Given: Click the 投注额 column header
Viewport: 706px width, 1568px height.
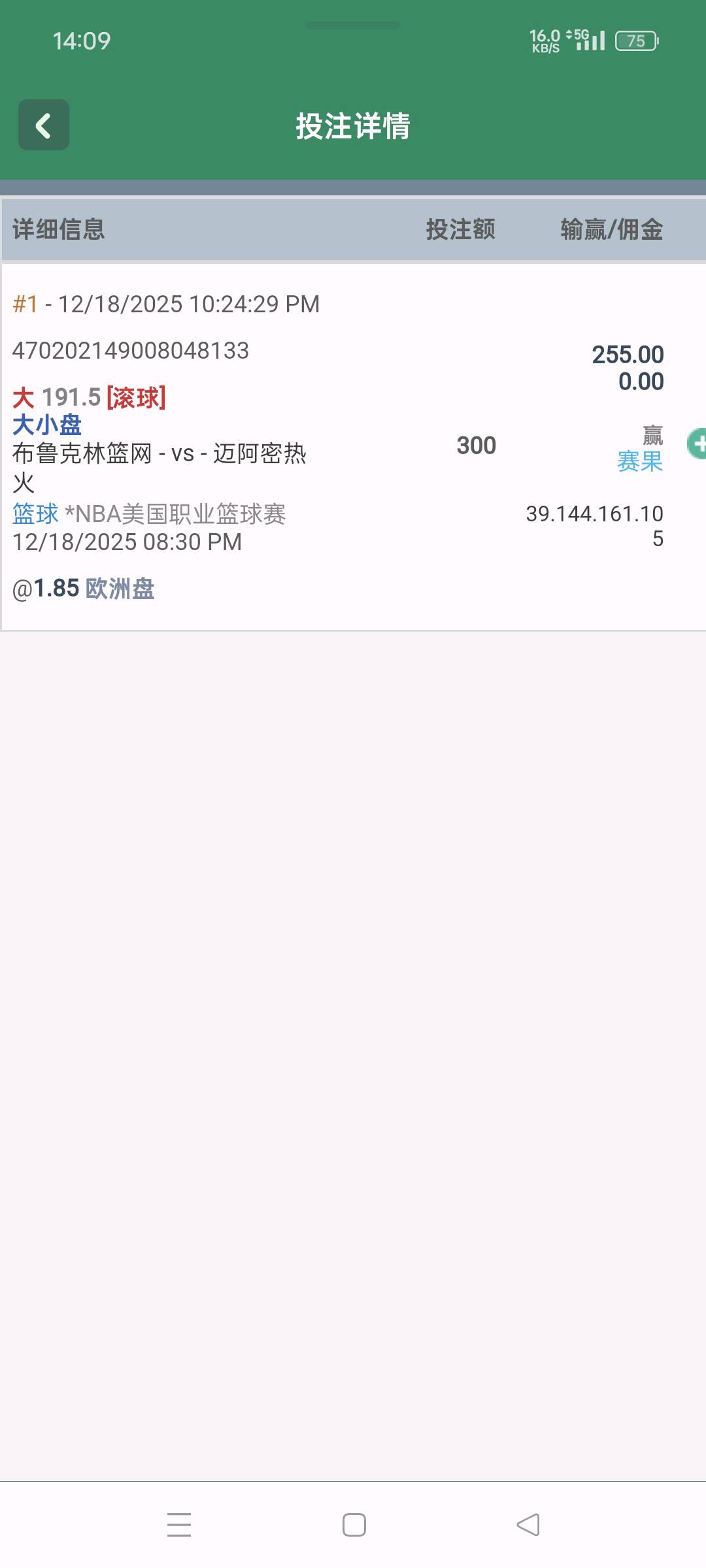Looking at the screenshot, I should (460, 231).
